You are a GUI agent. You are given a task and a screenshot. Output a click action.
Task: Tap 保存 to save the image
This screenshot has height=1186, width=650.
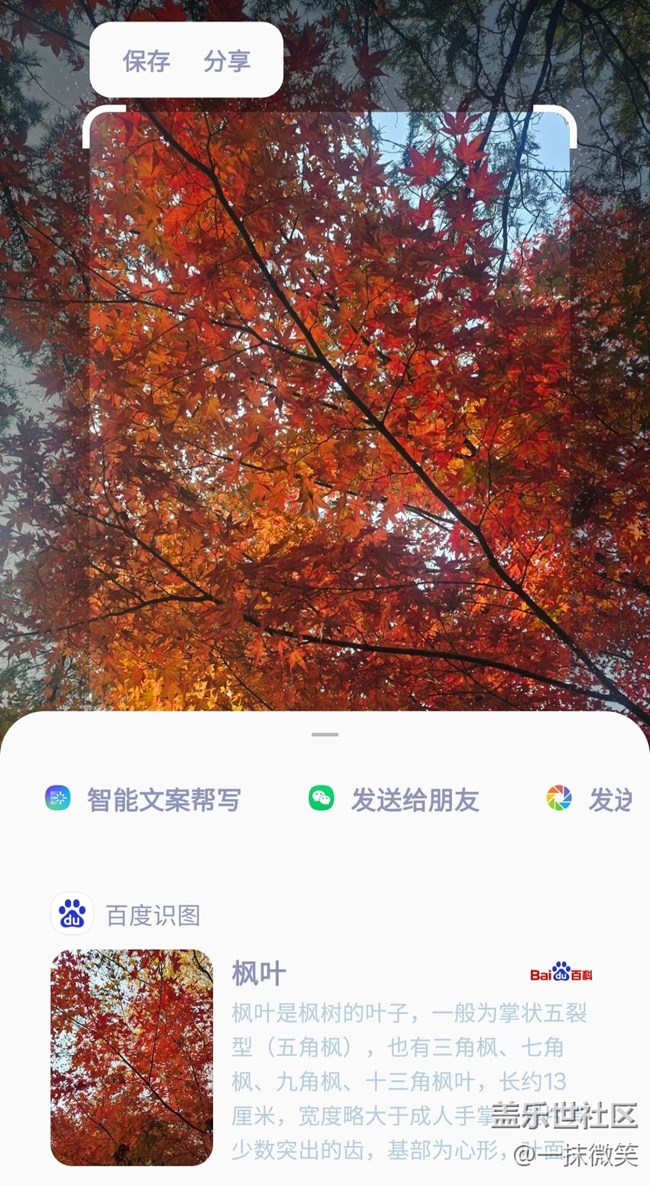pyautogui.click(x=146, y=61)
